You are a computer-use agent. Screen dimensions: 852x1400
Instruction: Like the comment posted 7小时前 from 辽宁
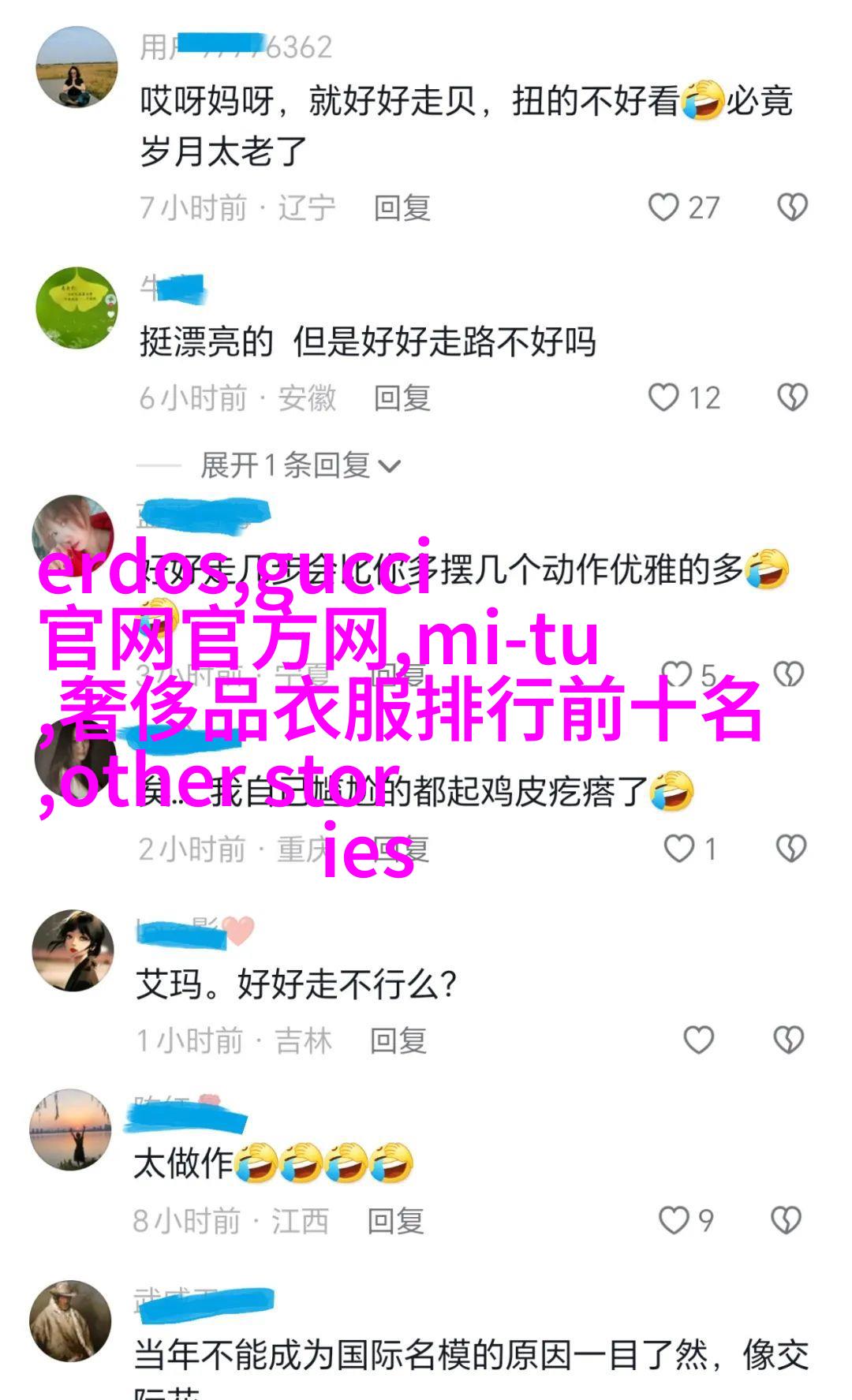663,207
